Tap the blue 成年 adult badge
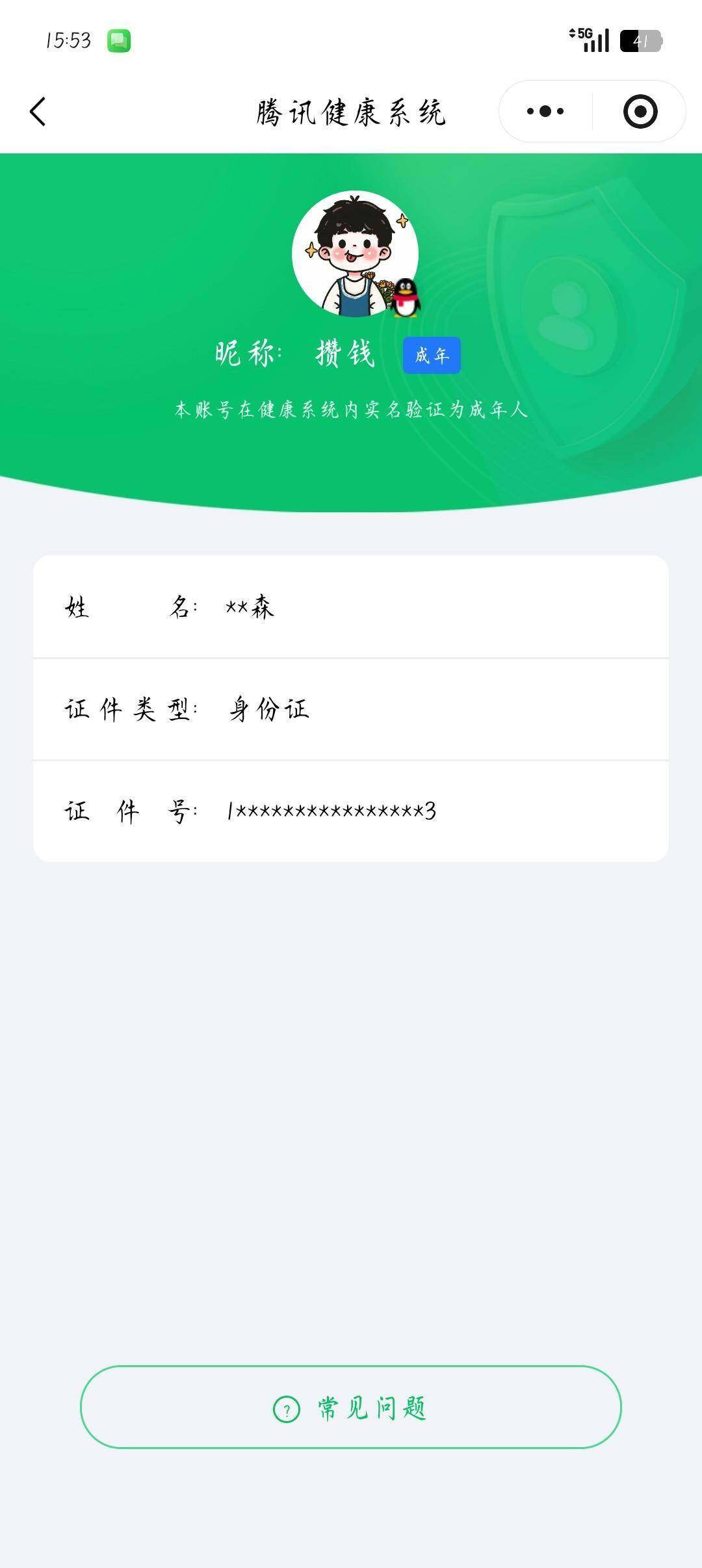Screen dimensions: 702x1568 click(432, 356)
